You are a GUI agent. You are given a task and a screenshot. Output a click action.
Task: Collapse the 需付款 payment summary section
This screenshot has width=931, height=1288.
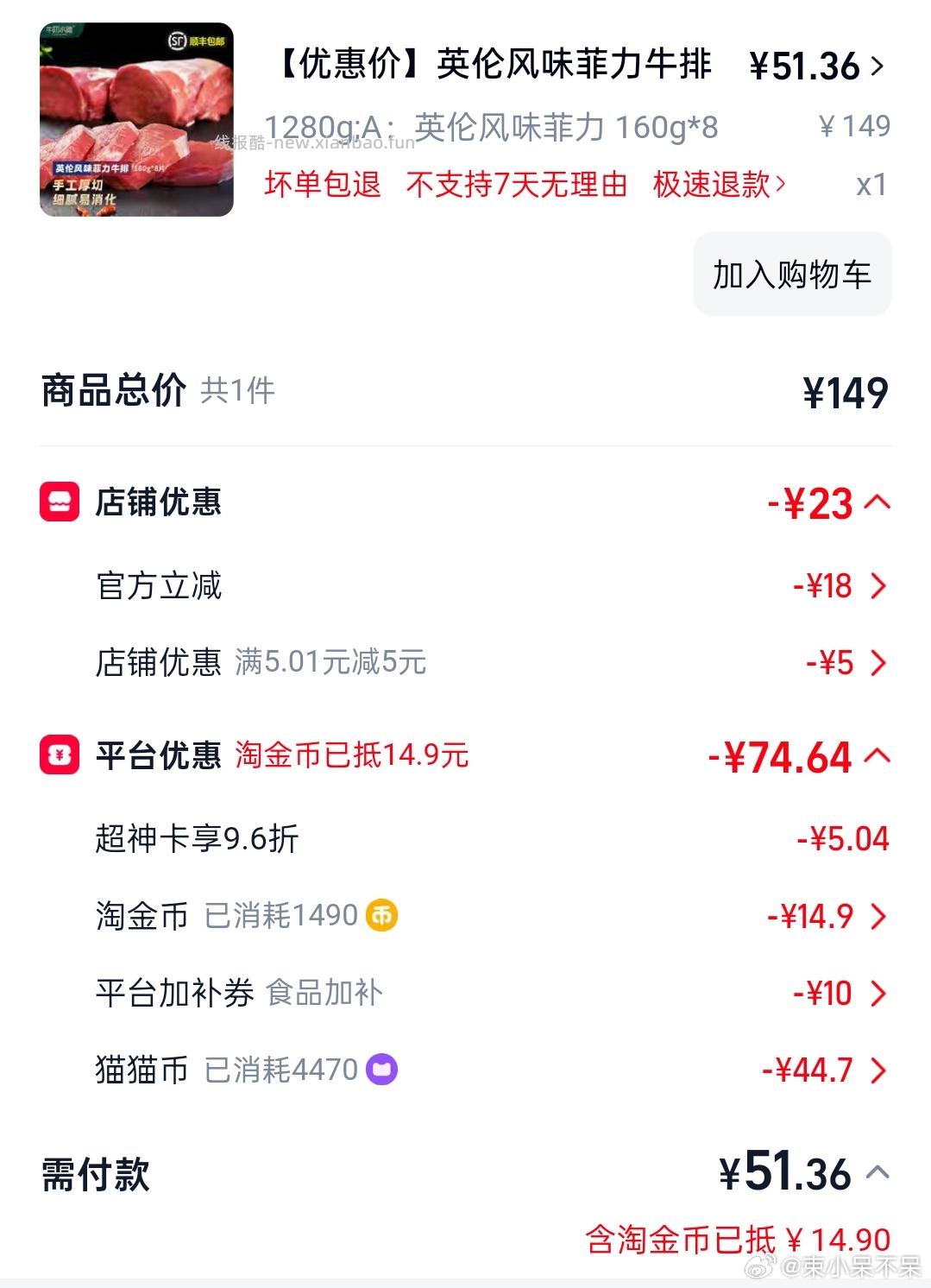pos(879,1172)
